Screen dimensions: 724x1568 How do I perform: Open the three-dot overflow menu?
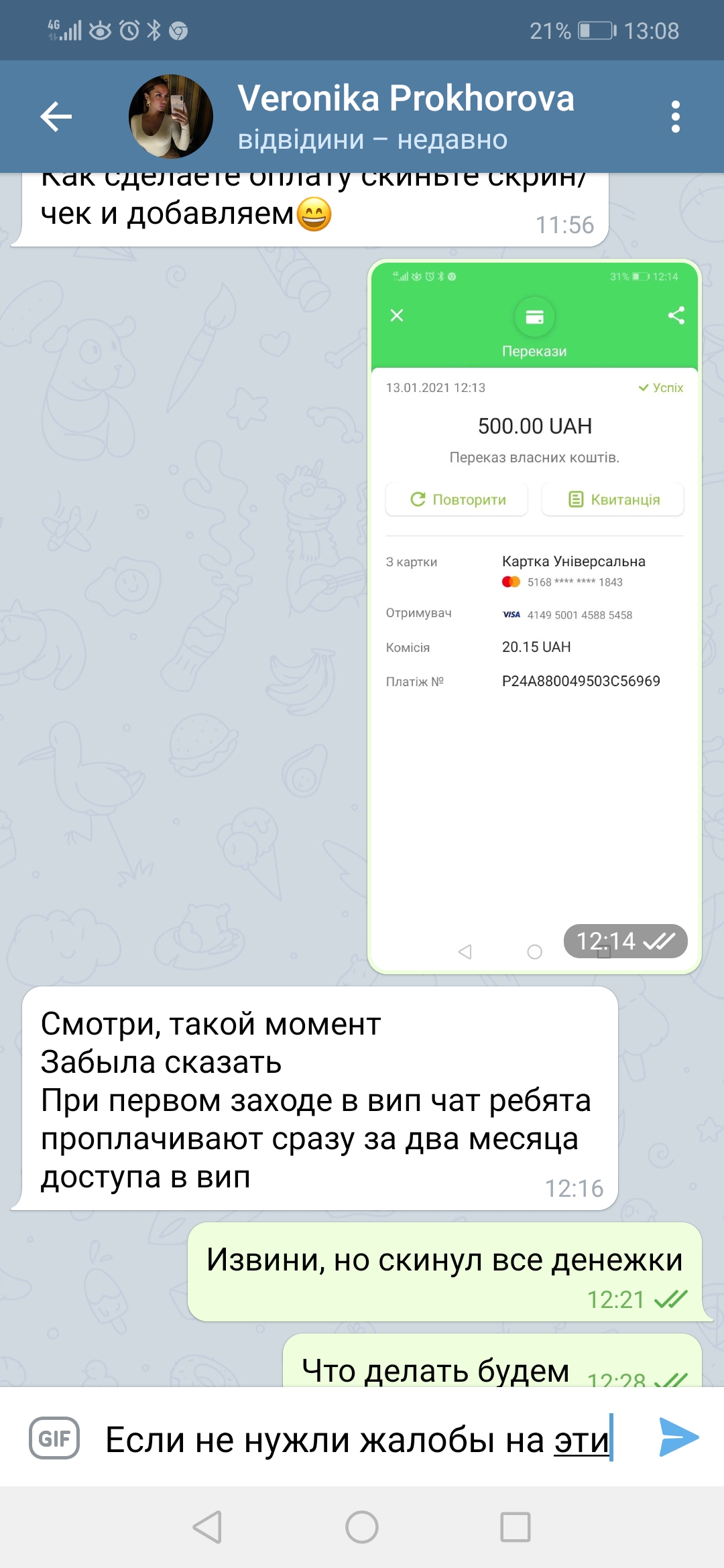(675, 117)
